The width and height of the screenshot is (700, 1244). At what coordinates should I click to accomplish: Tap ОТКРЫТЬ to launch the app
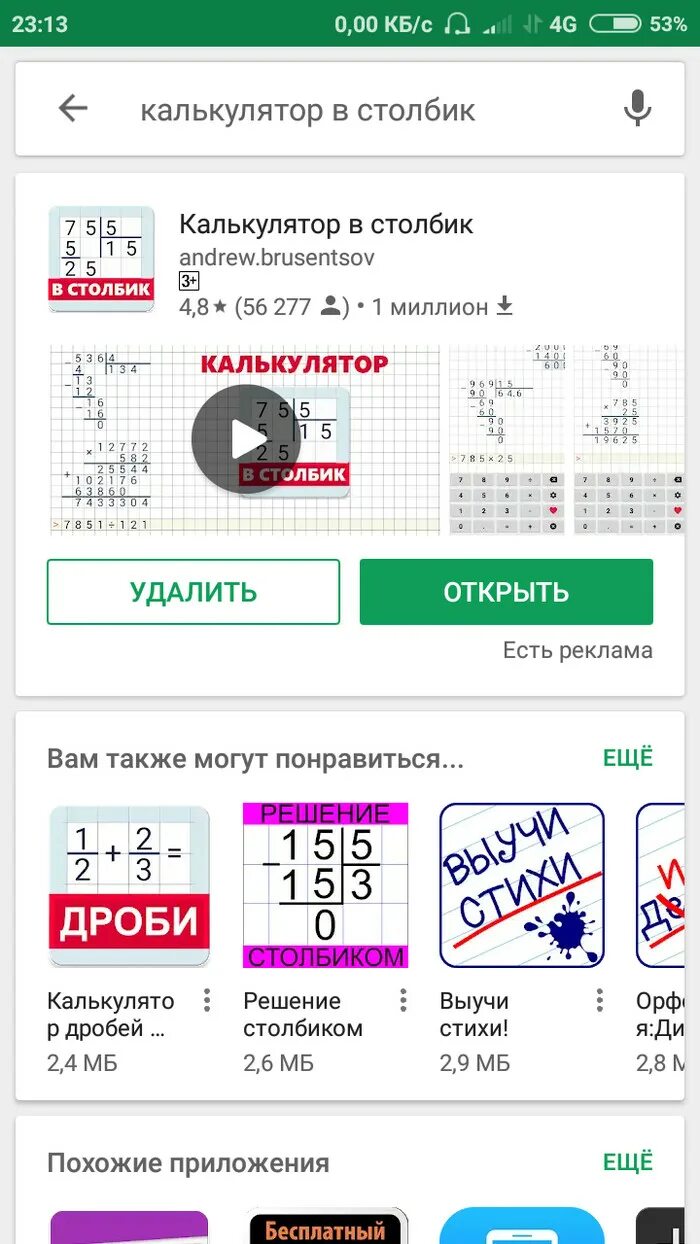pos(506,592)
